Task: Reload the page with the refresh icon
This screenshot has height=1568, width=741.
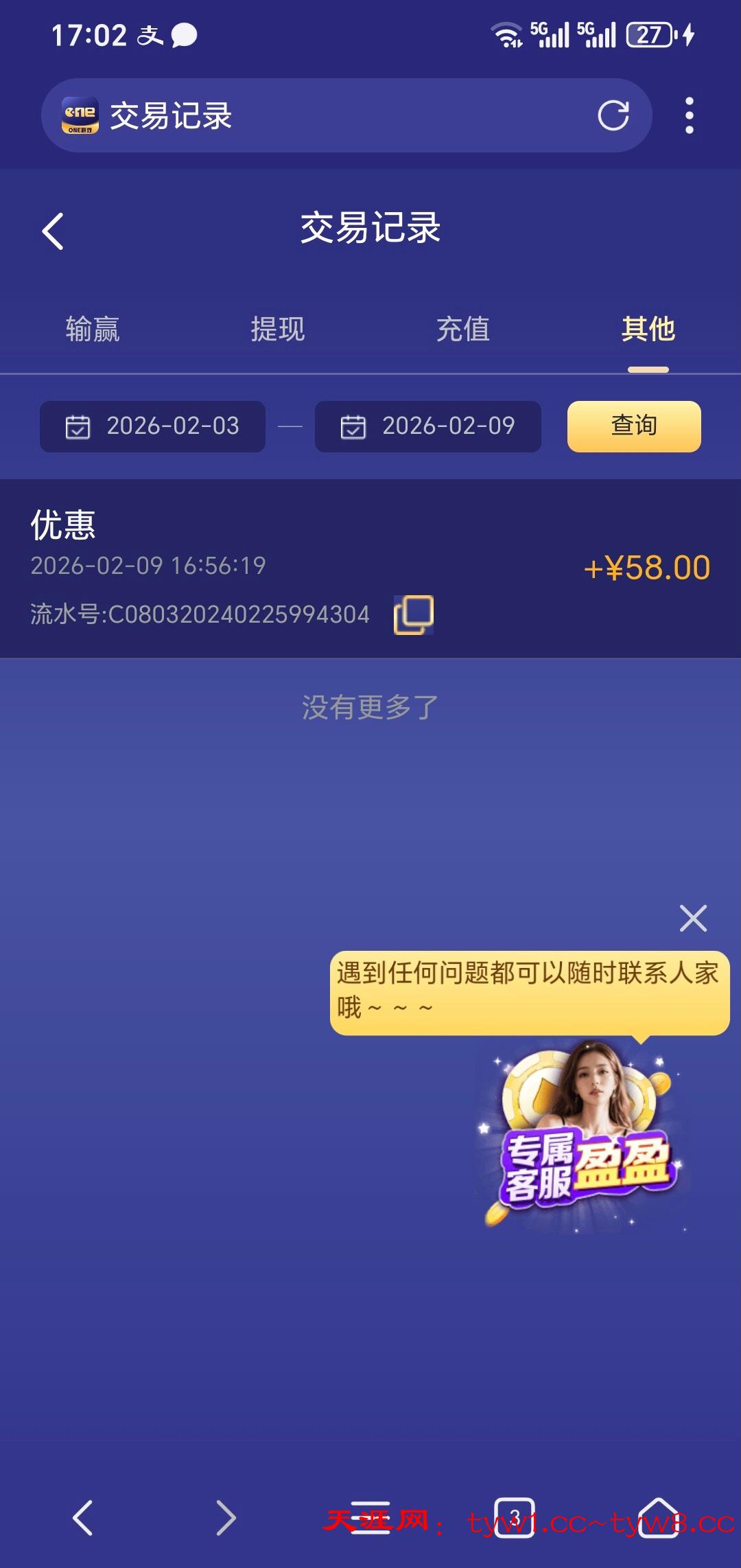Action: (613, 115)
